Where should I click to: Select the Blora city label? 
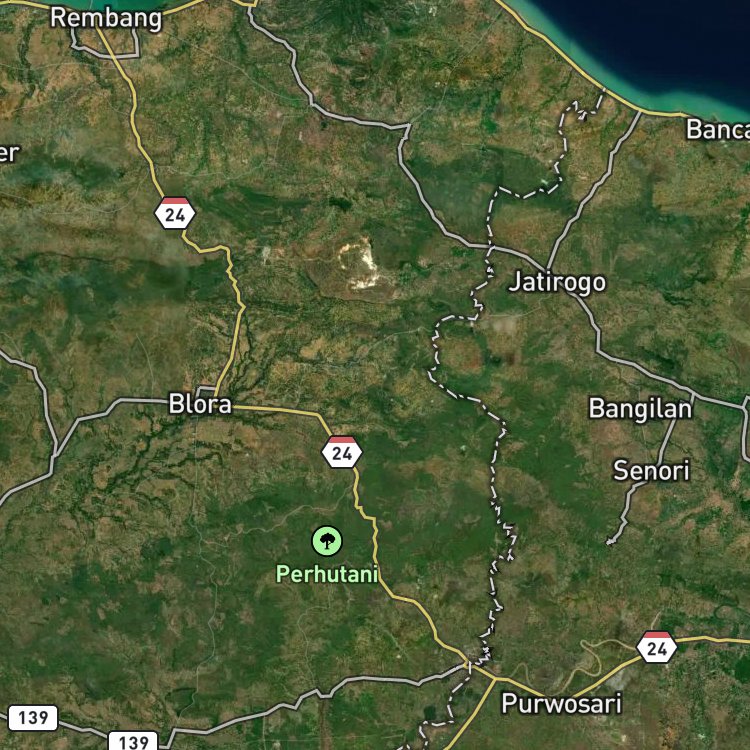pyautogui.click(x=200, y=404)
